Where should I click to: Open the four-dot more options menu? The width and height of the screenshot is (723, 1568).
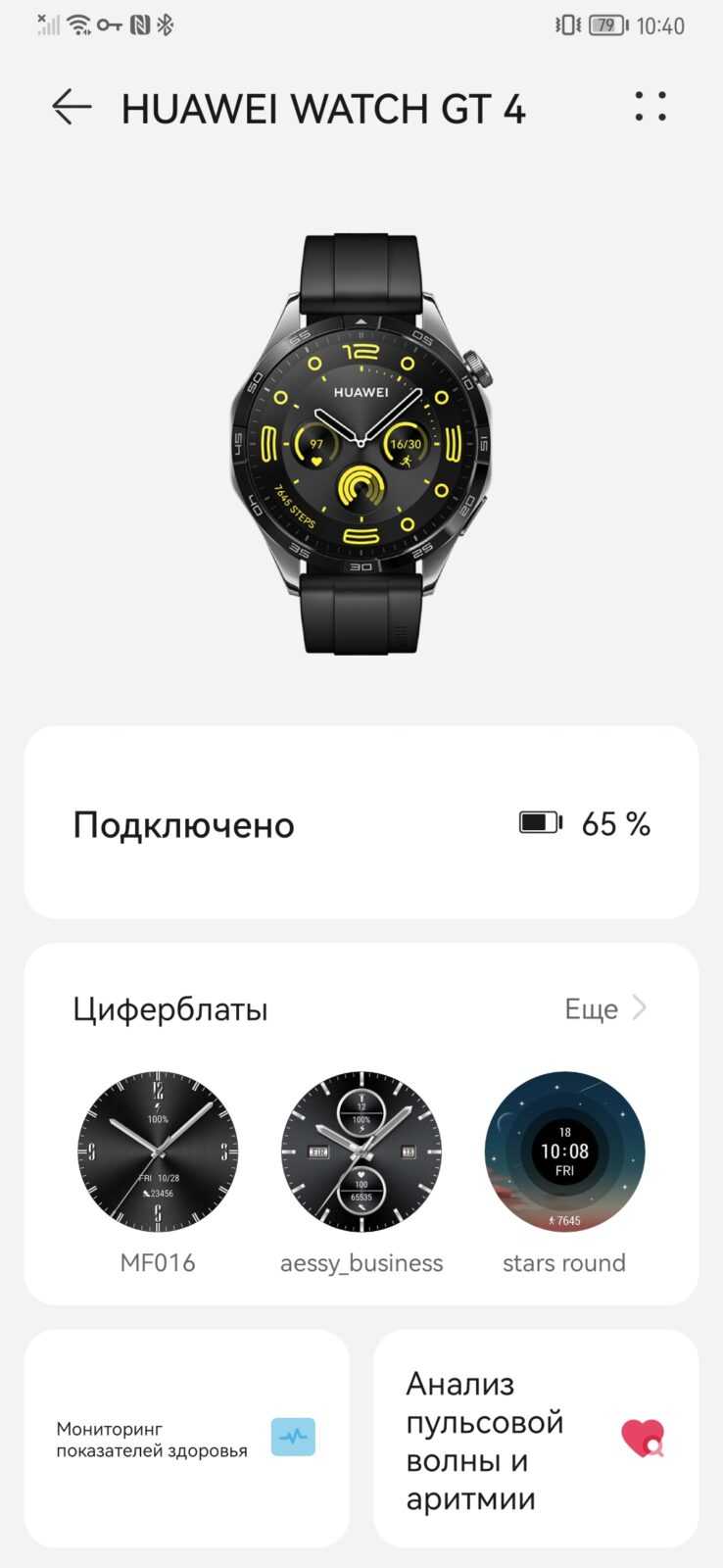650,107
